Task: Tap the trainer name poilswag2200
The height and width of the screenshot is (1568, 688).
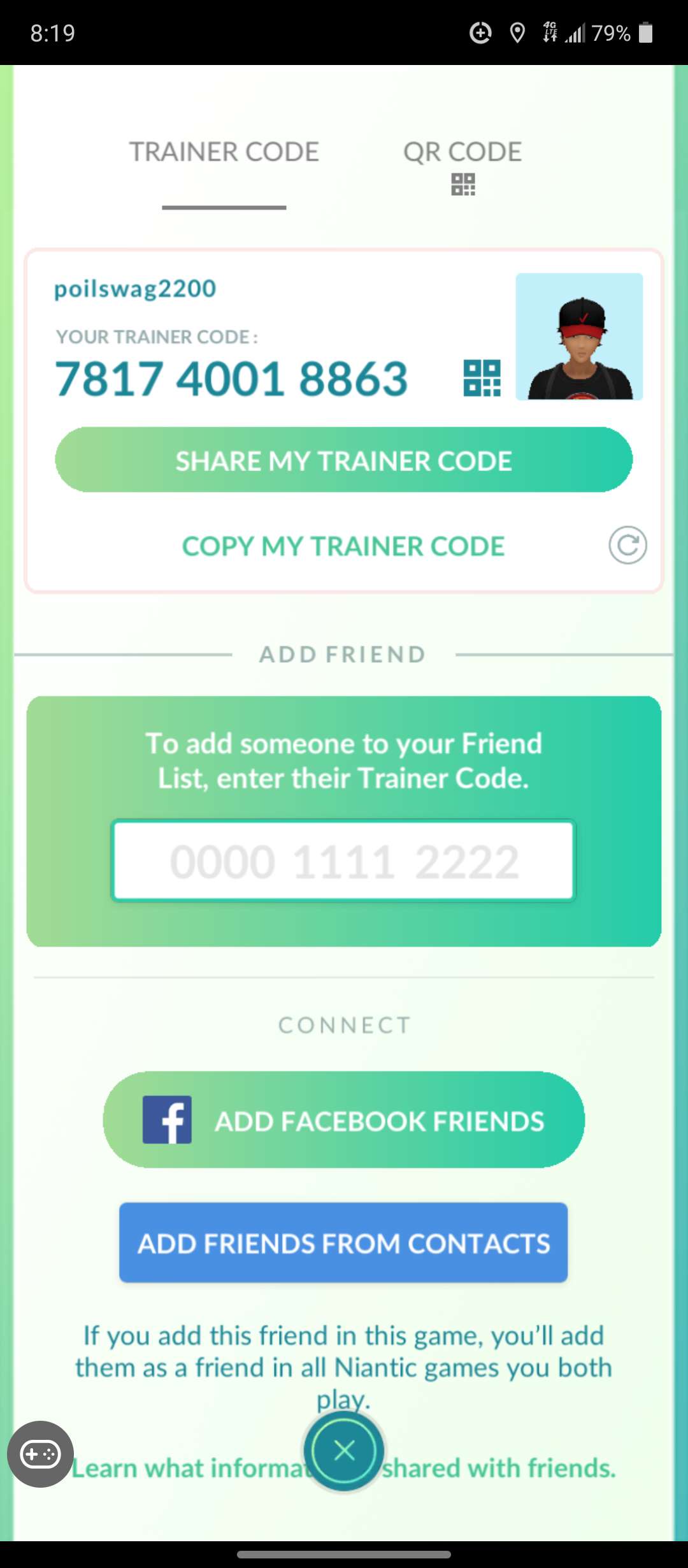Action: tap(134, 288)
